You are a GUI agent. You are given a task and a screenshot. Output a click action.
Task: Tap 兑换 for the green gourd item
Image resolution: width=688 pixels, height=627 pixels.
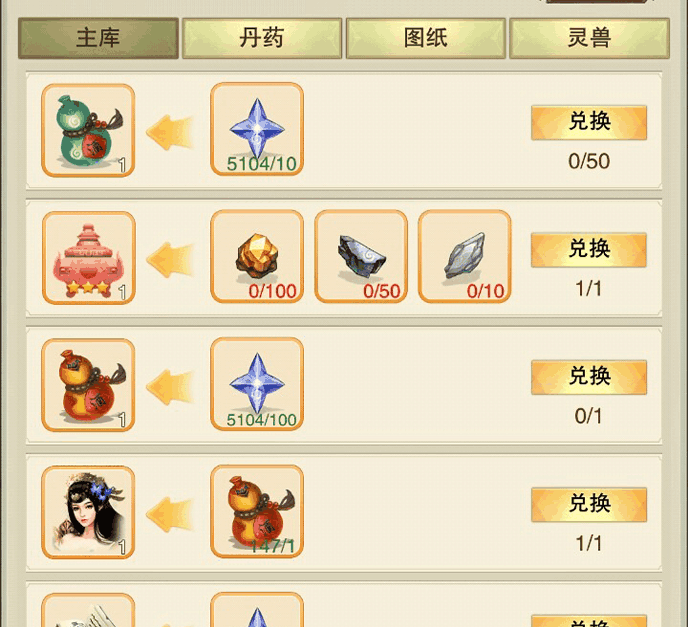click(x=588, y=122)
